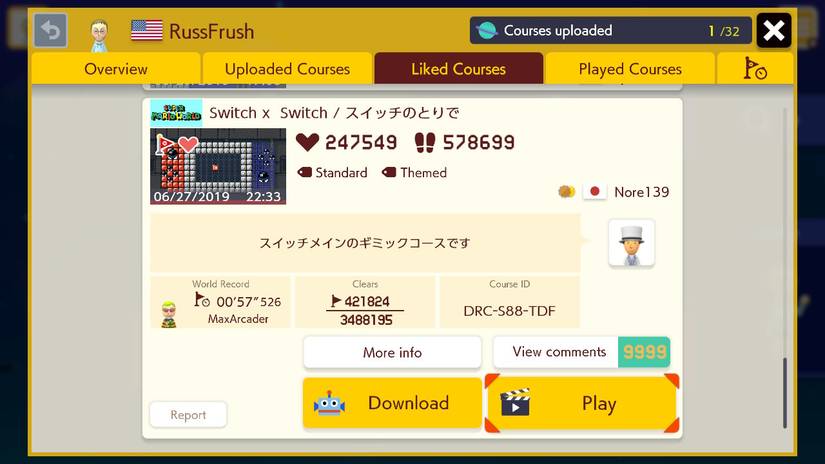825x464 pixels.
Task: Close the profile window
Action: [773, 31]
